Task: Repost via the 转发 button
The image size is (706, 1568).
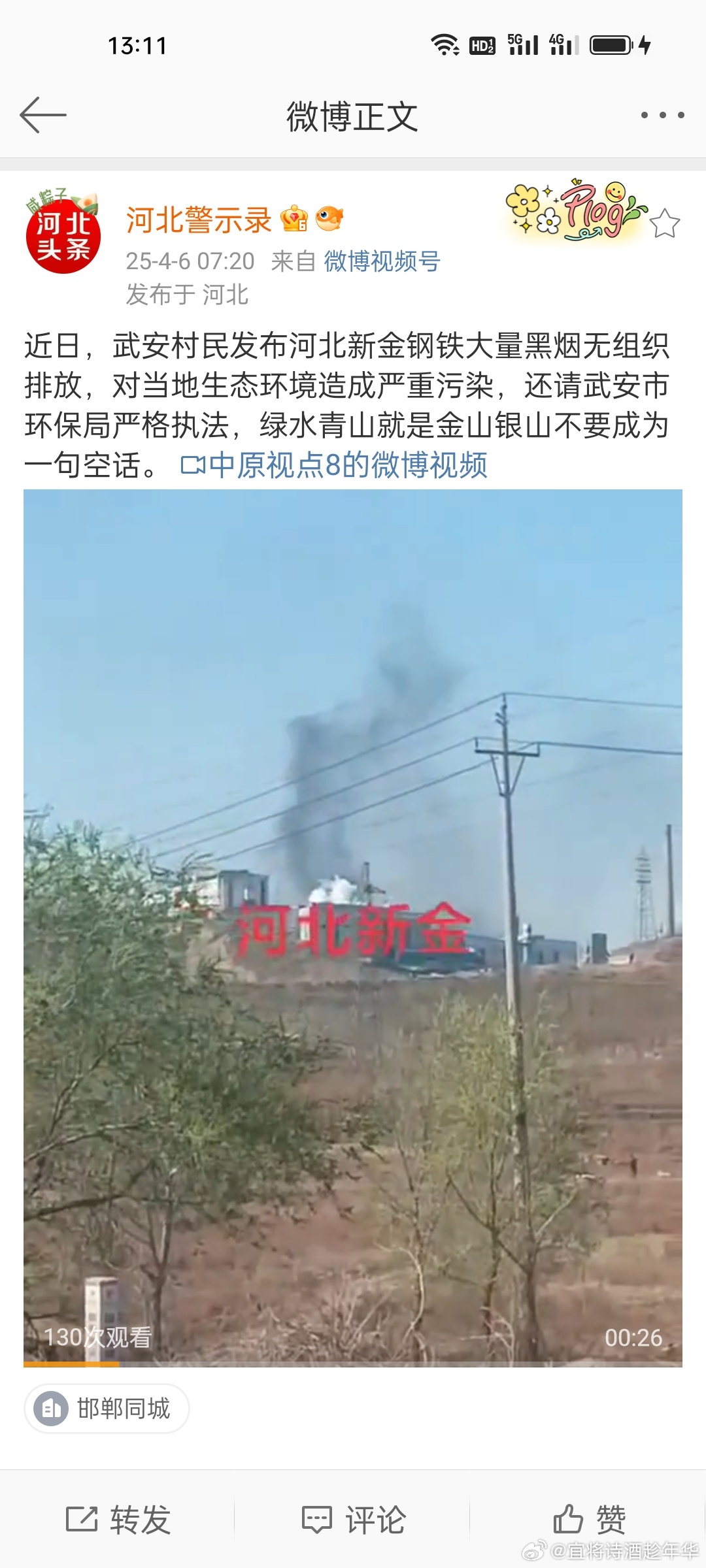Action: (118, 1520)
